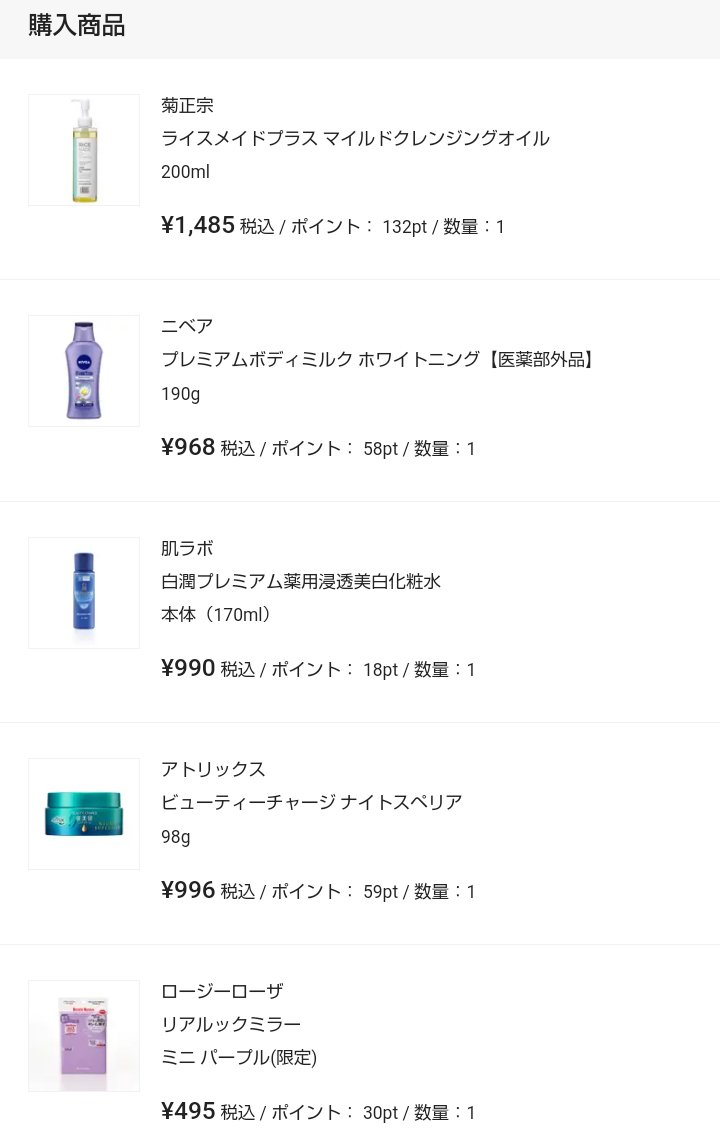
Task: Open アトリックス Beauty Charge night cream
Action: 311,803
